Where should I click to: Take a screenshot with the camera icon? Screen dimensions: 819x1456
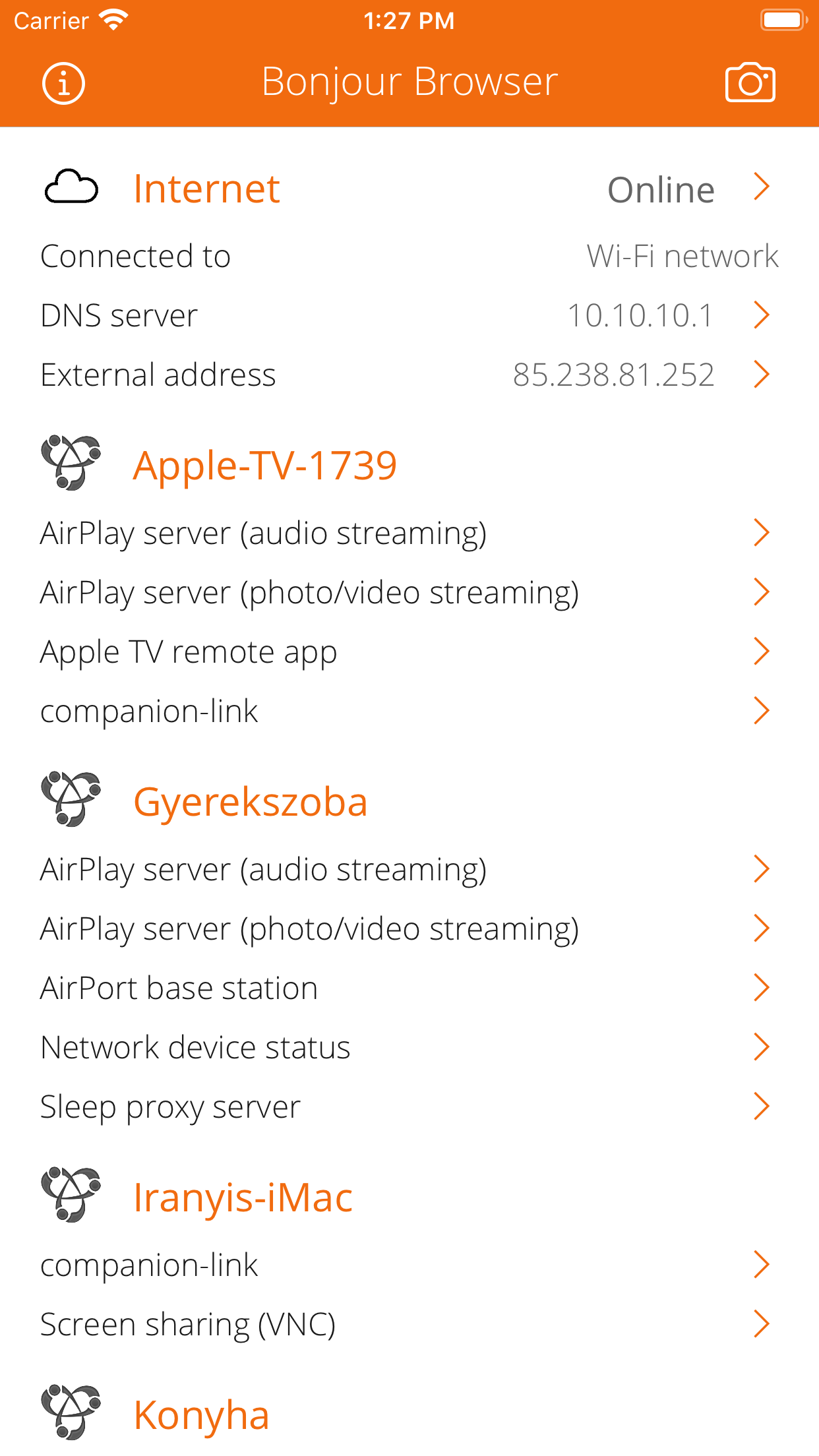click(752, 83)
